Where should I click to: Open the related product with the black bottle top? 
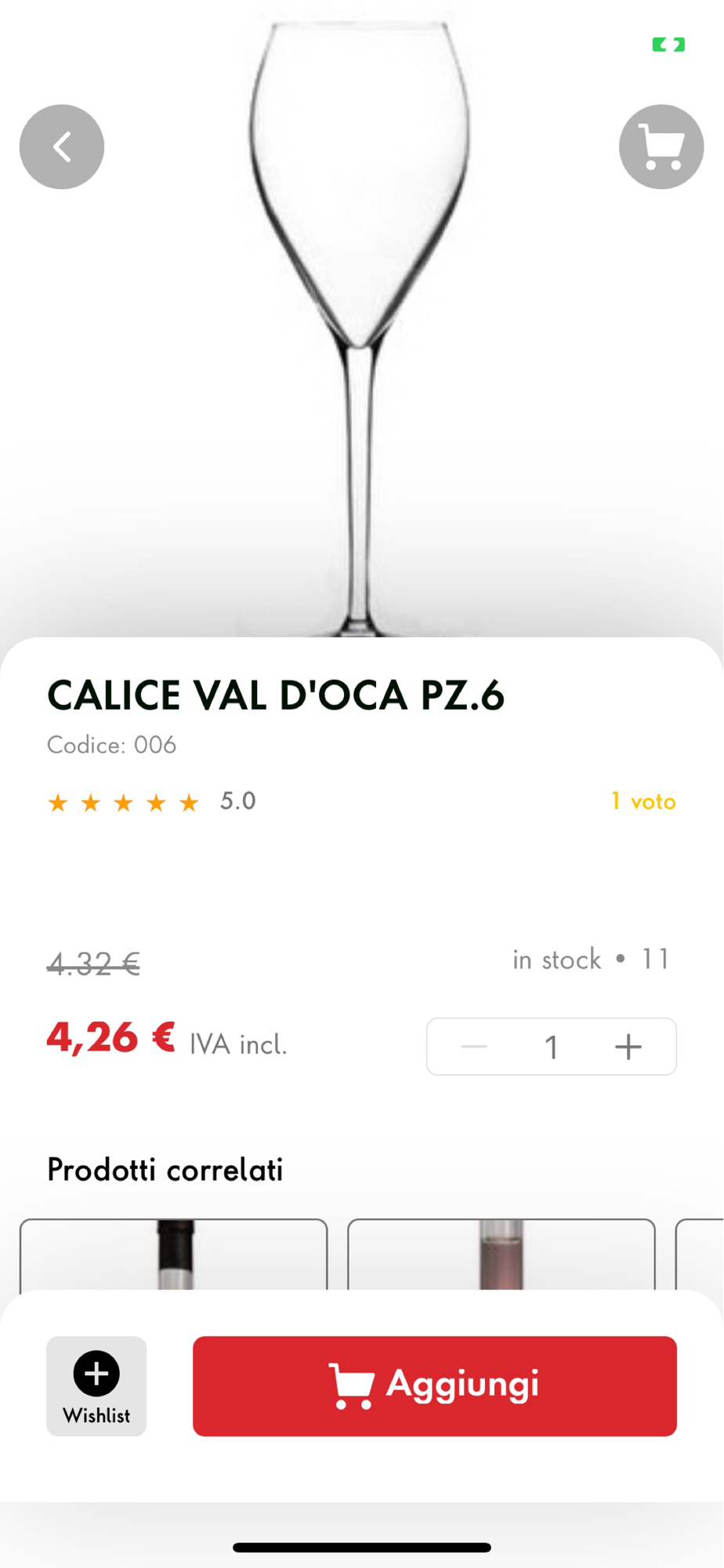point(173,1254)
